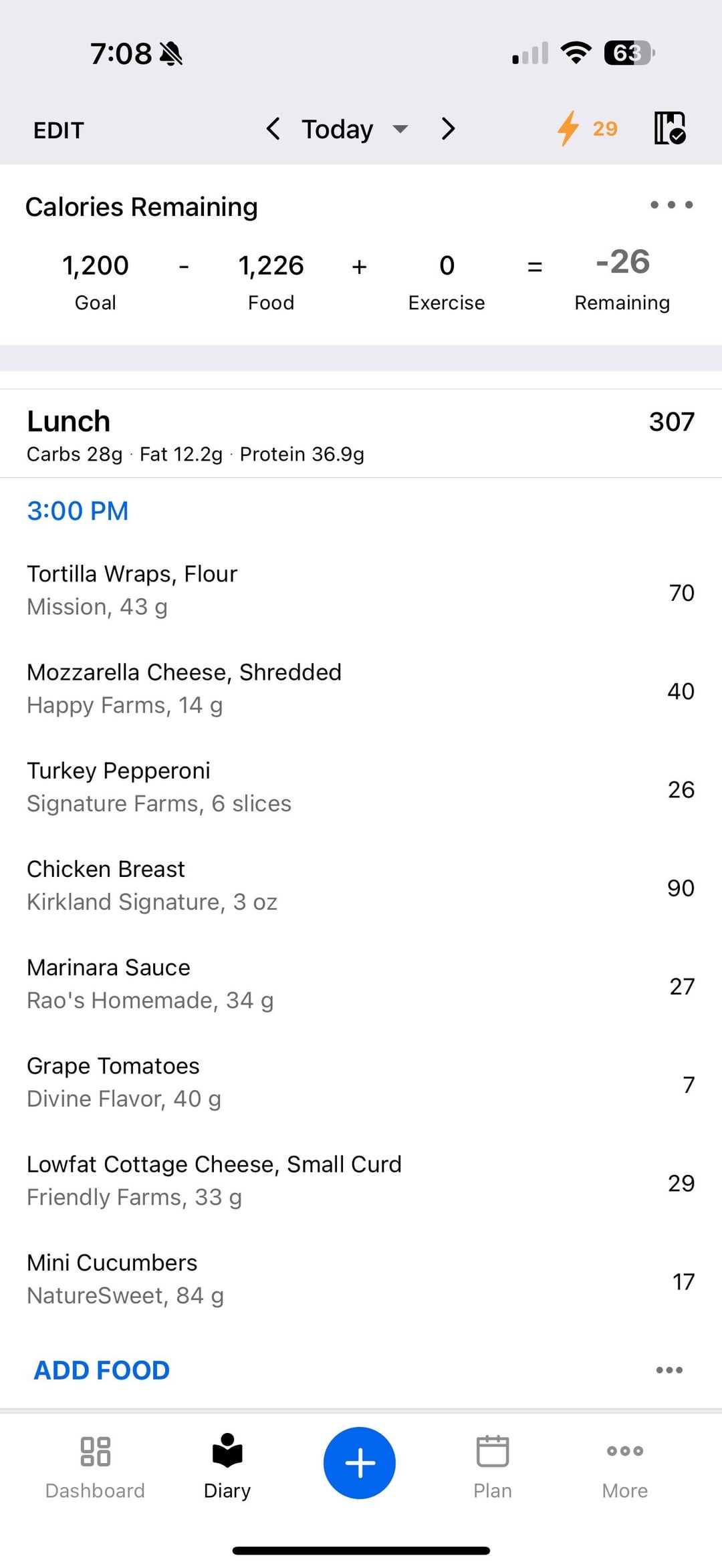Tap ADD FOOD under Lunch
The image size is (722, 1568).
coord(102,1370)
